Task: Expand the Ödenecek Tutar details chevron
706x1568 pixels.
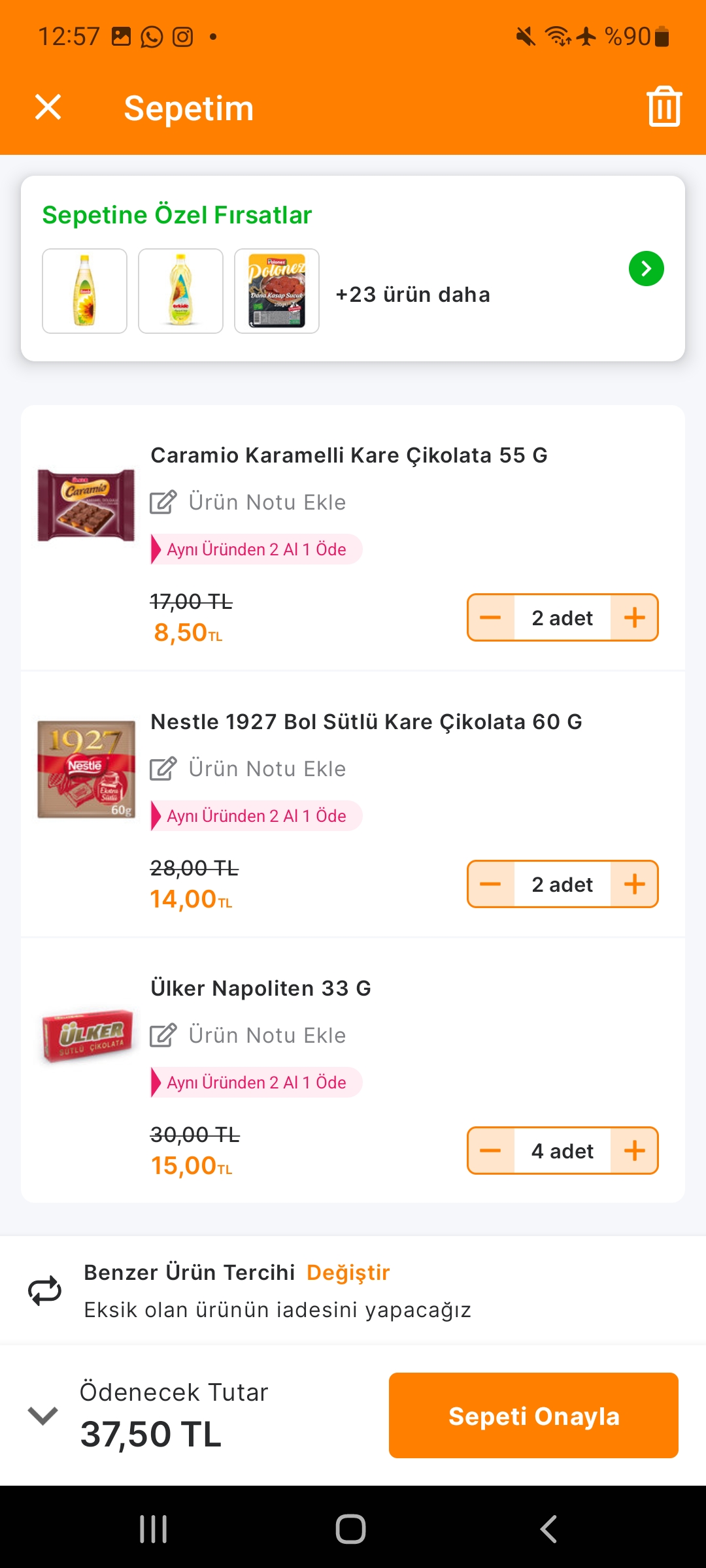Action: [43, 1415]
